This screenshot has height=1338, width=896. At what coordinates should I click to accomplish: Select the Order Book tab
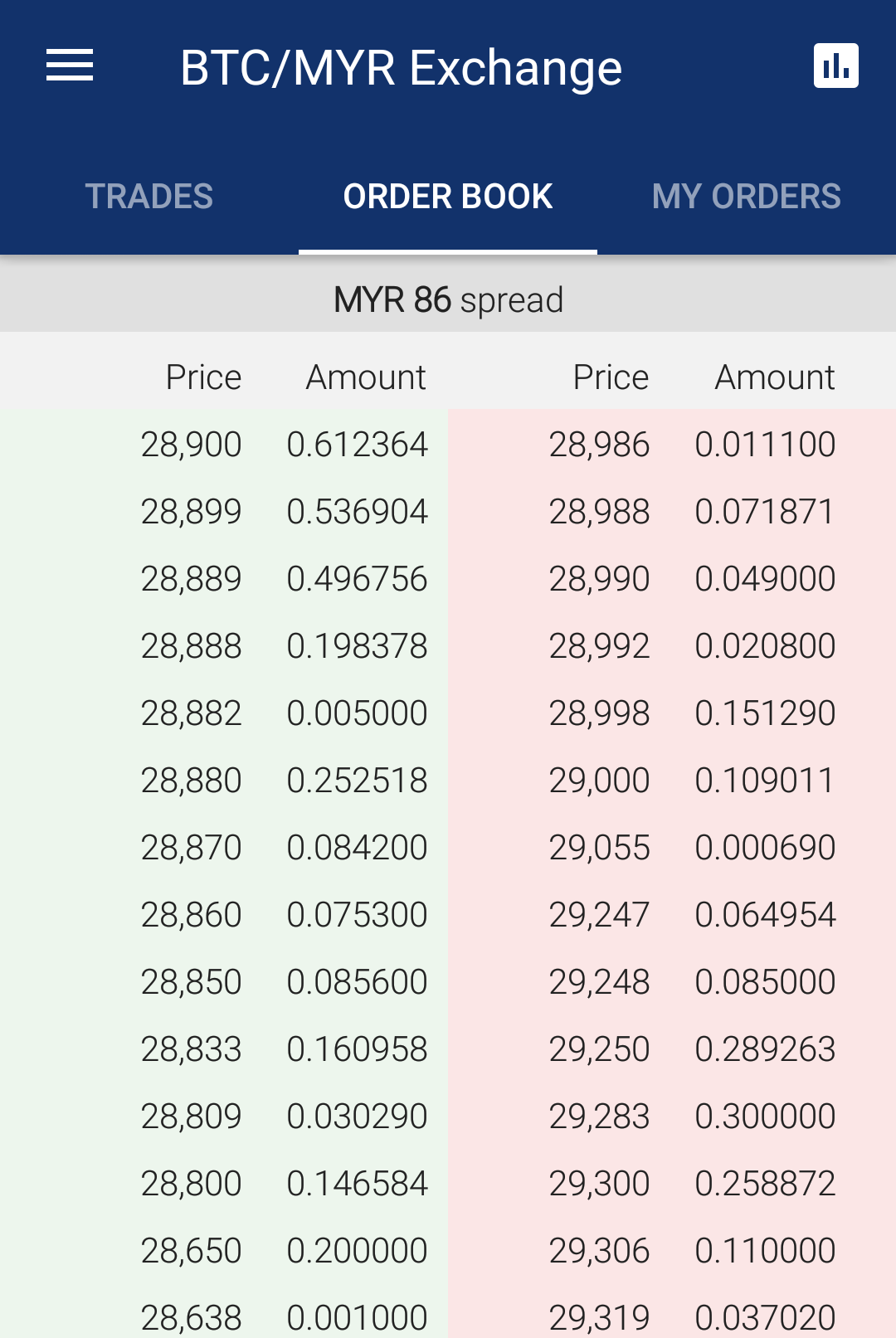[x=448, y=197]
